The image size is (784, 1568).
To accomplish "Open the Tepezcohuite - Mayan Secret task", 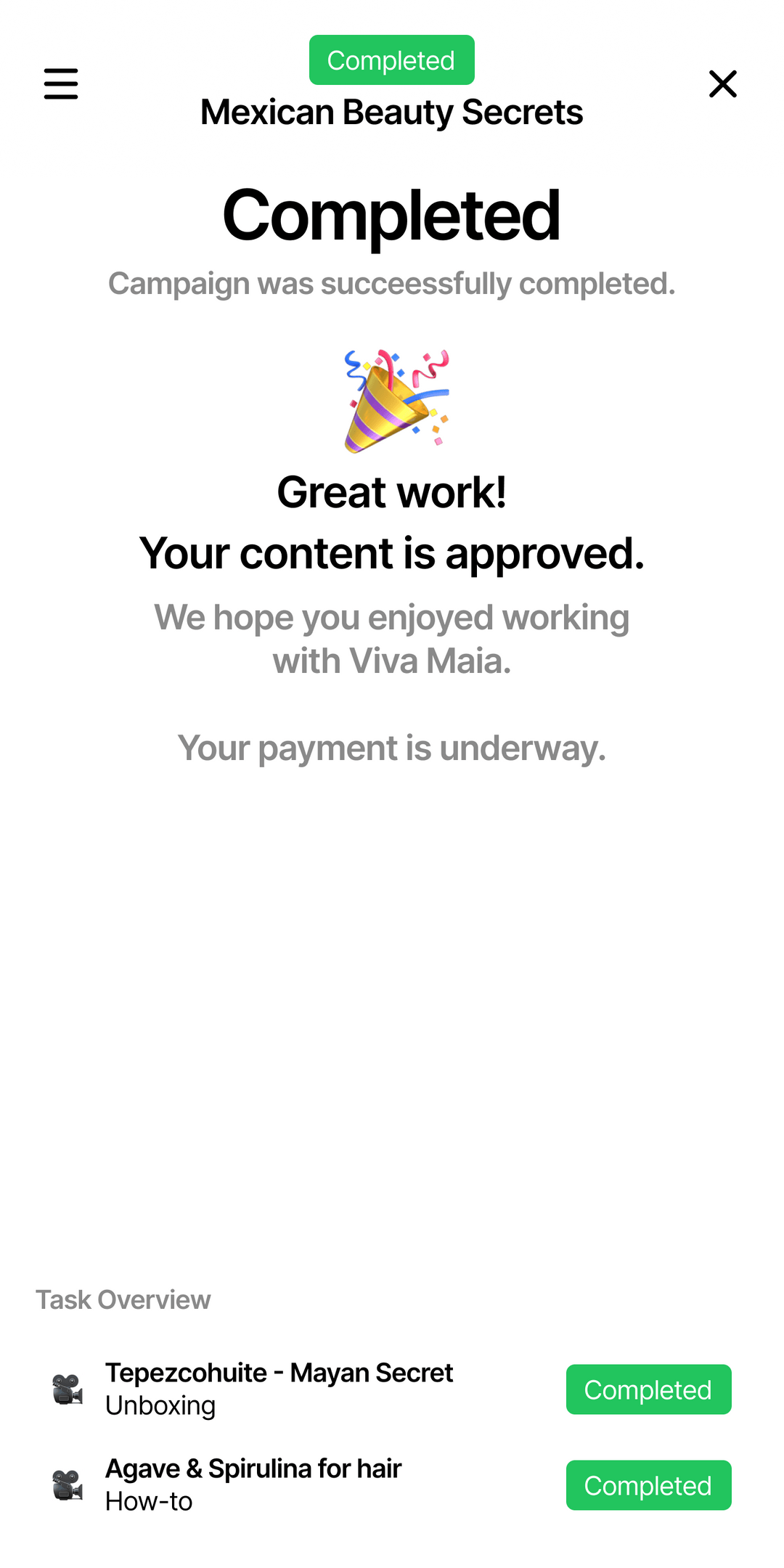I will pyautogui.click(x=279, y=1389).
